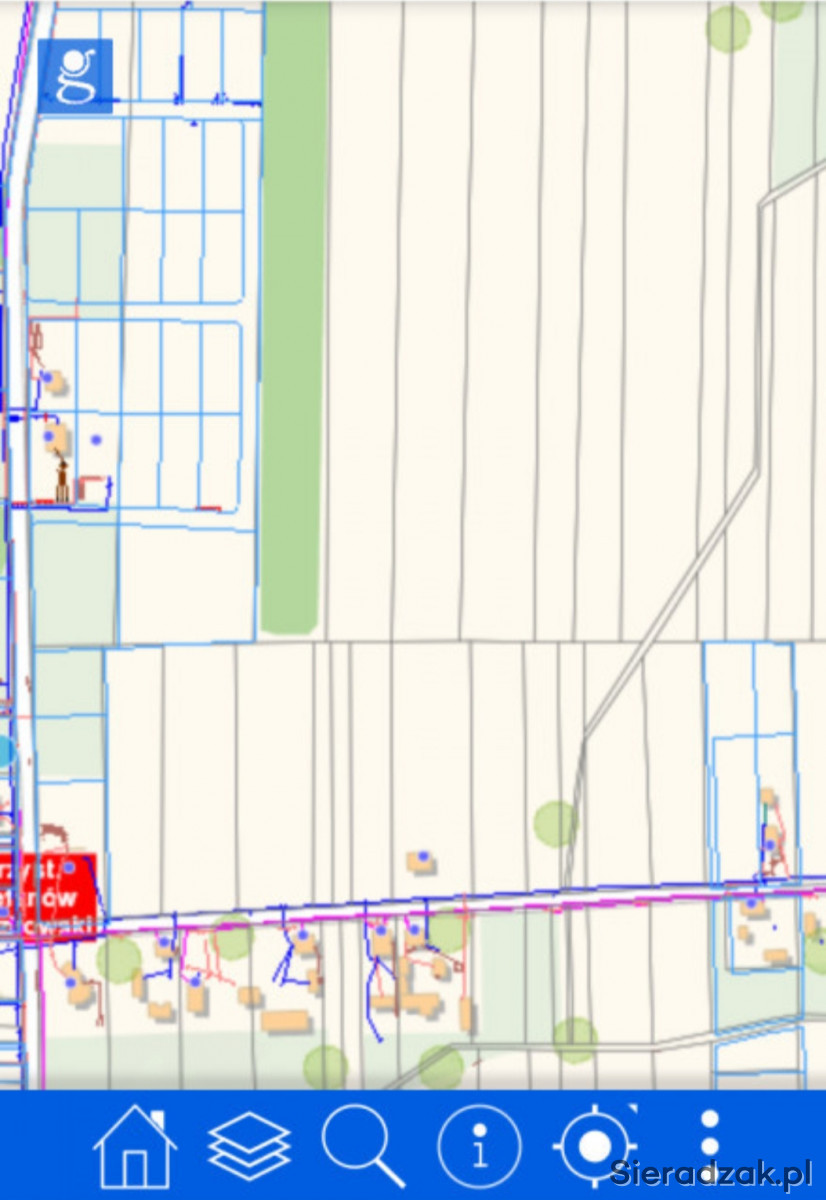826x1200 pixels.
Task: Open the overflow menu
Action: point(709,1146)
